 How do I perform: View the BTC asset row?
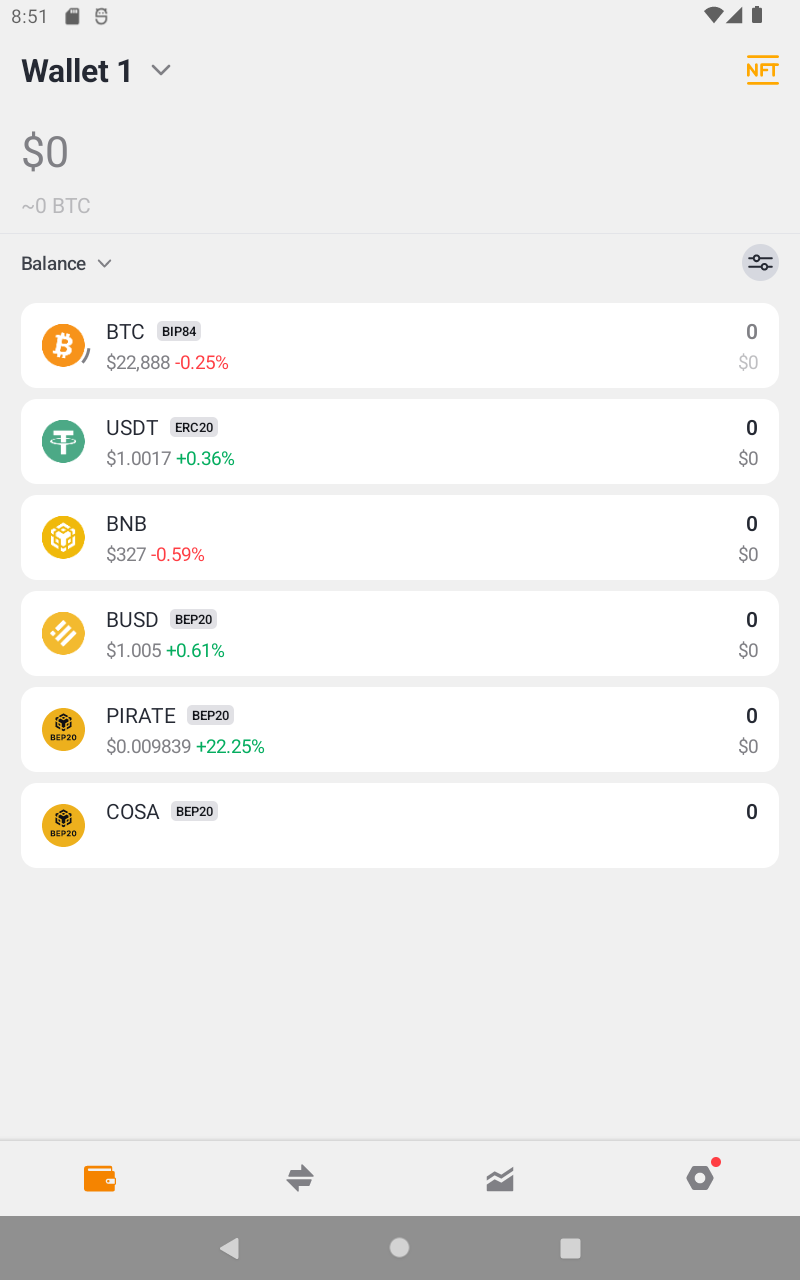(x=400, y=345)
